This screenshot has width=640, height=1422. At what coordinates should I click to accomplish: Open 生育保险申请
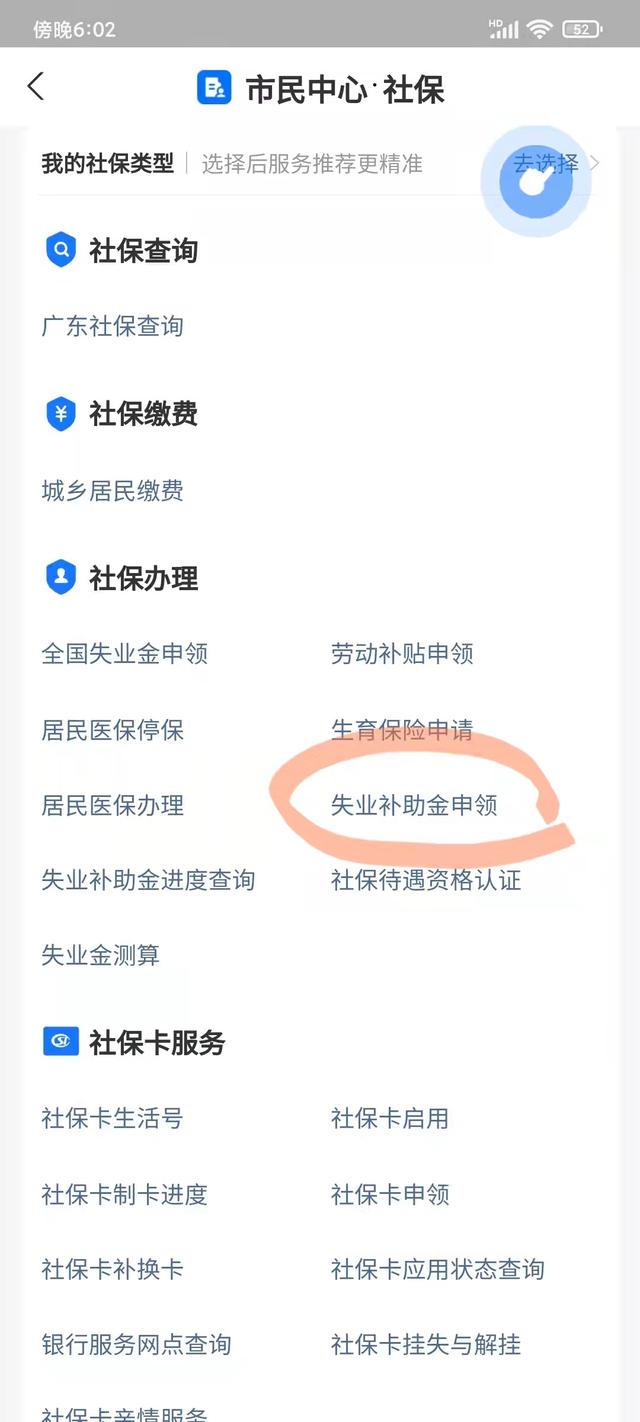pyautogui.click(x=402, y=730)
